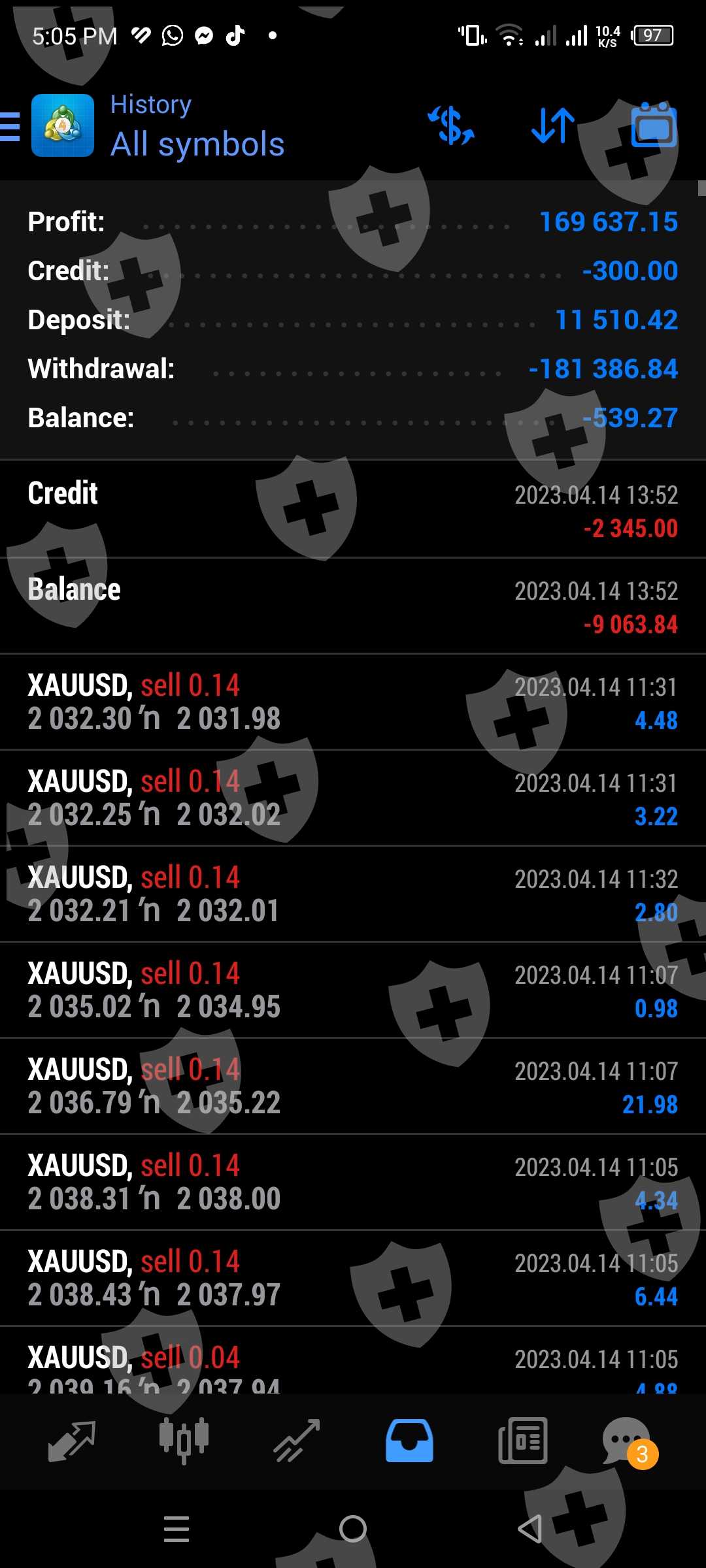Viewport: 706px width, 1568px height.
Task: Open the calendar date range picker
Action: [654, 125]
